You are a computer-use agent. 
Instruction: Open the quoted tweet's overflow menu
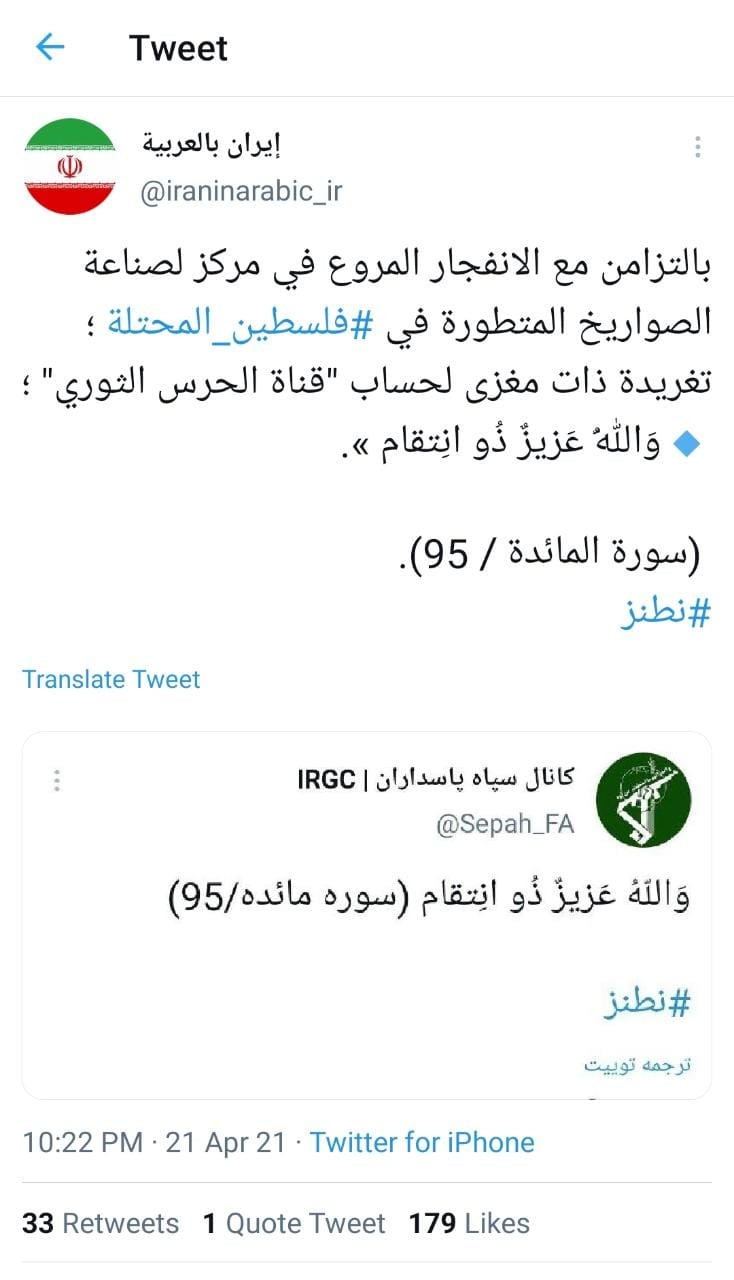click(x=58, y=780)
